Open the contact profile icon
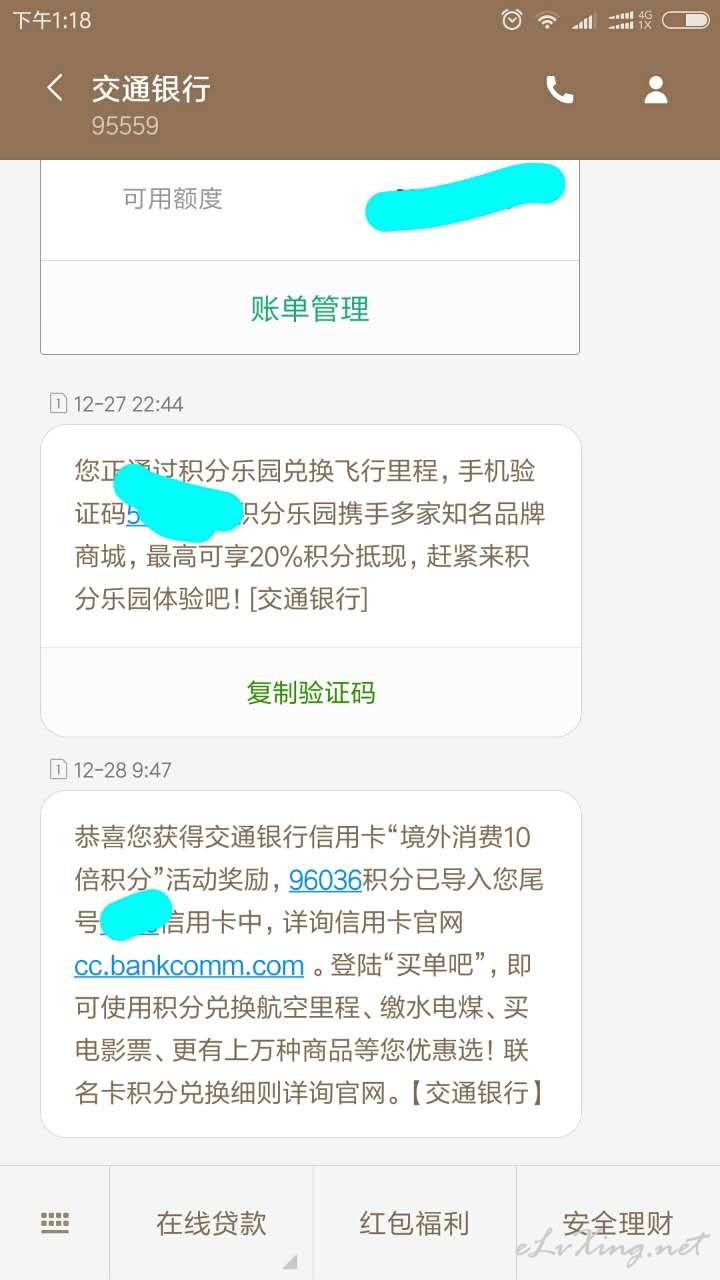Screen dimensions: 720x1280 (x=656, y=90)
